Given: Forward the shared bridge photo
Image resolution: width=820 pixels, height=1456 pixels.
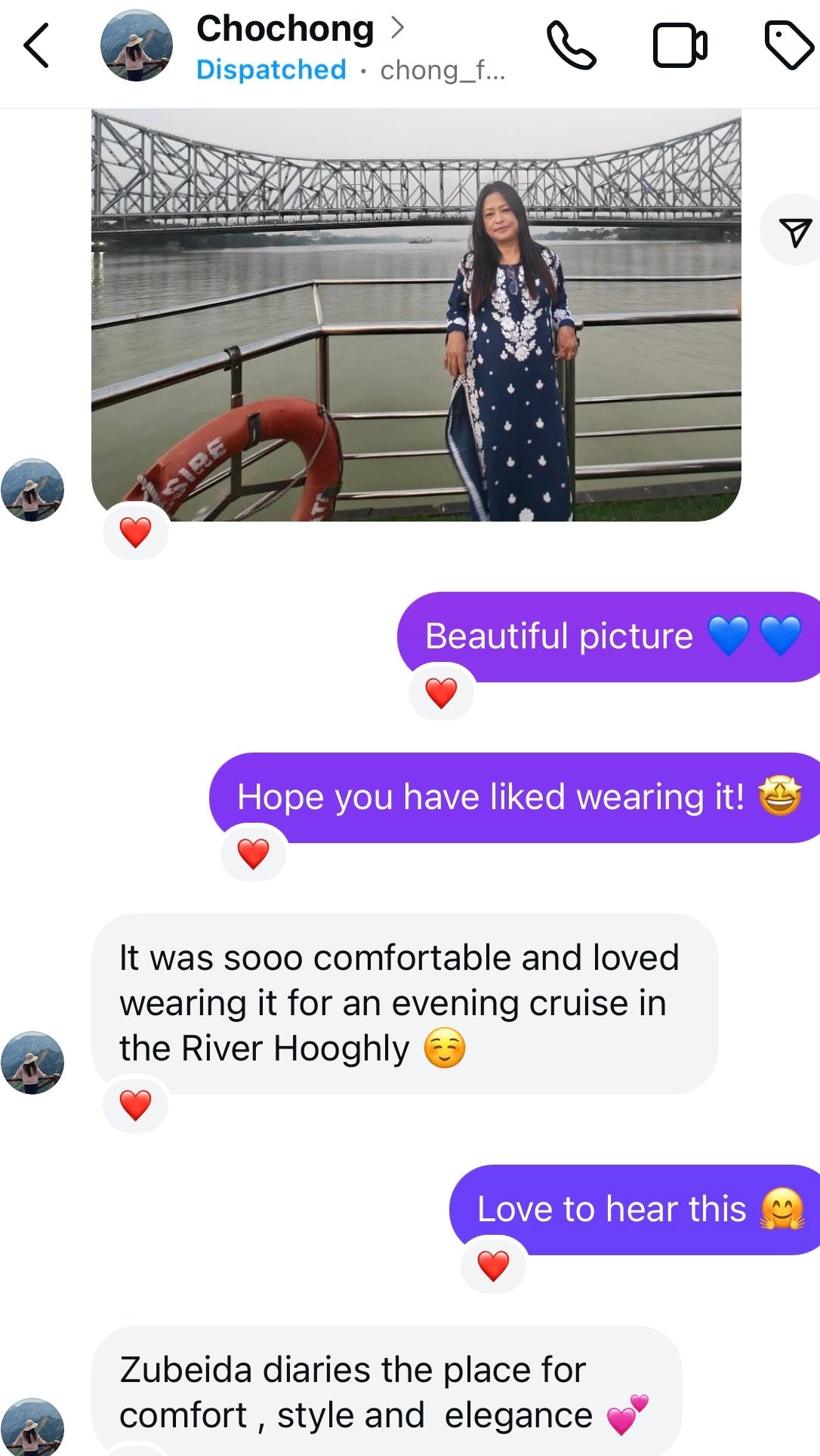Looking at the screenshot, I should (794, 232).
